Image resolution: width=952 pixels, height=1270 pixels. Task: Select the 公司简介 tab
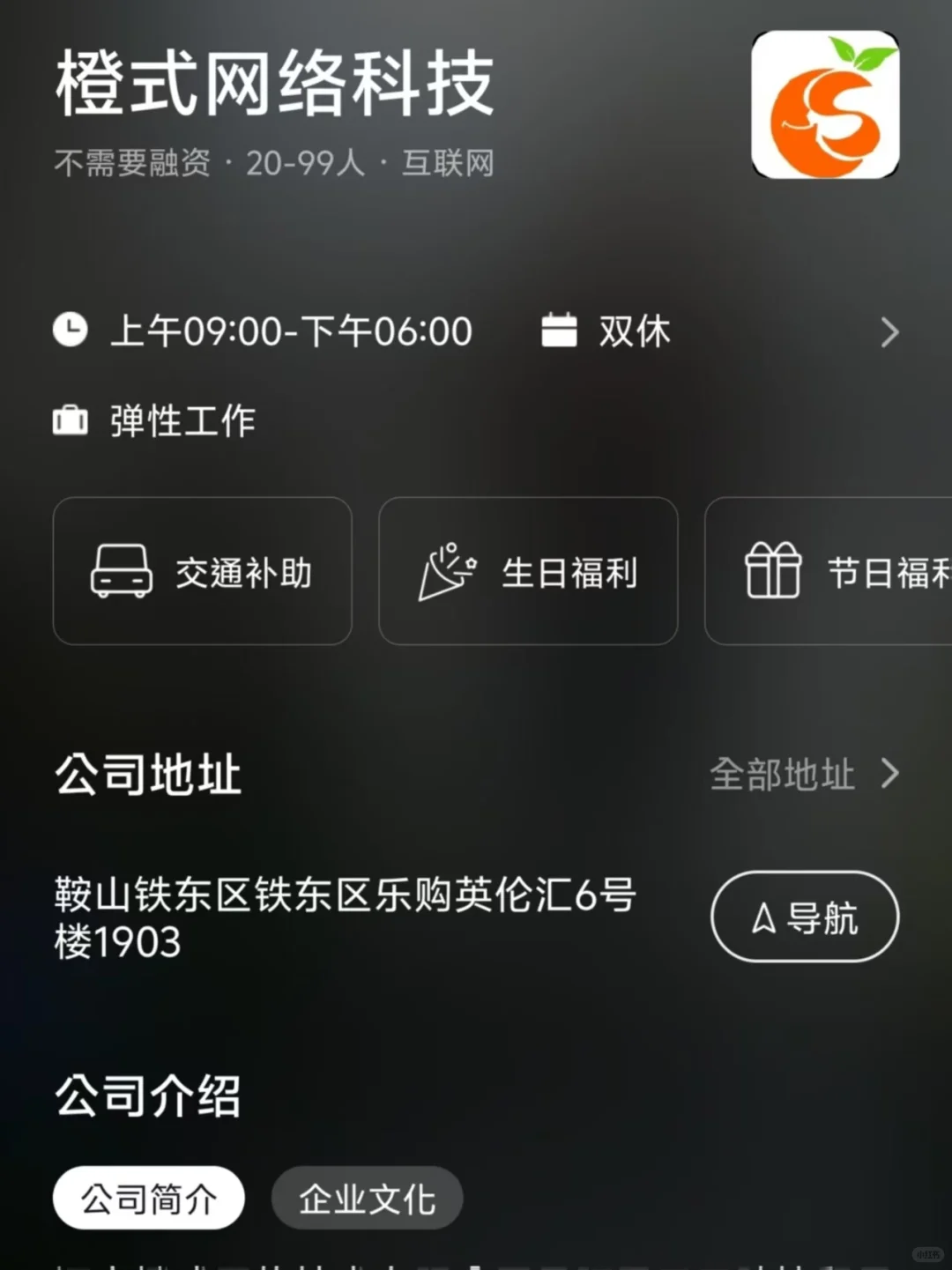point(149,1199)
